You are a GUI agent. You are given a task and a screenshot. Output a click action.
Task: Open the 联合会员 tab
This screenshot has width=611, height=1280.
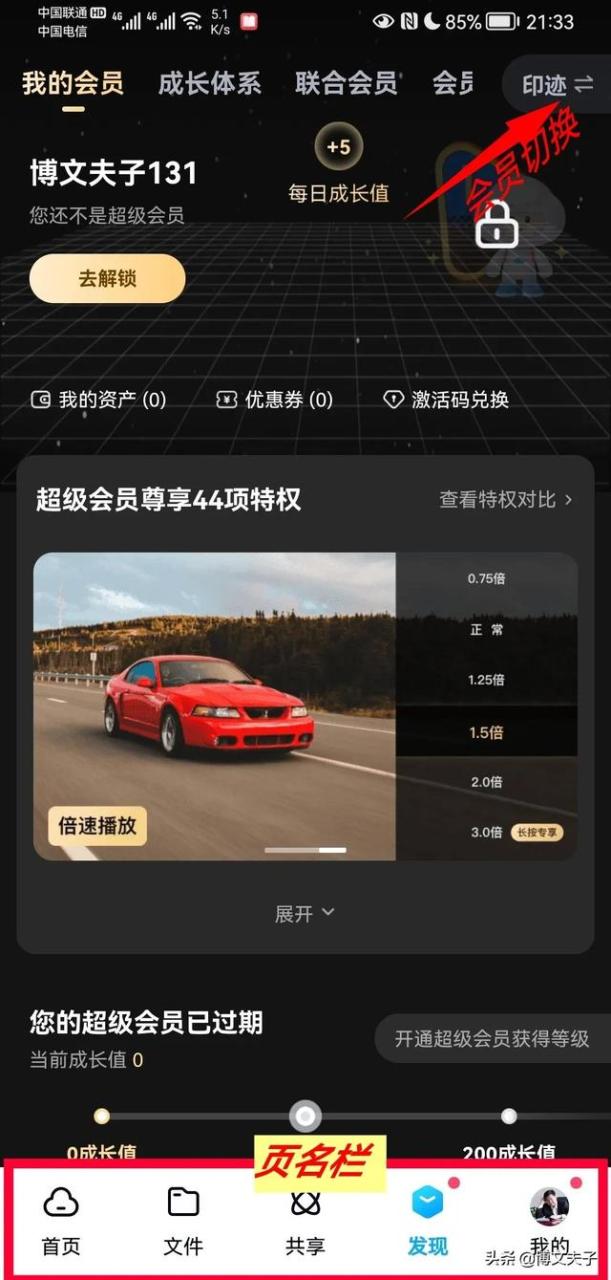tap(345, 84)
